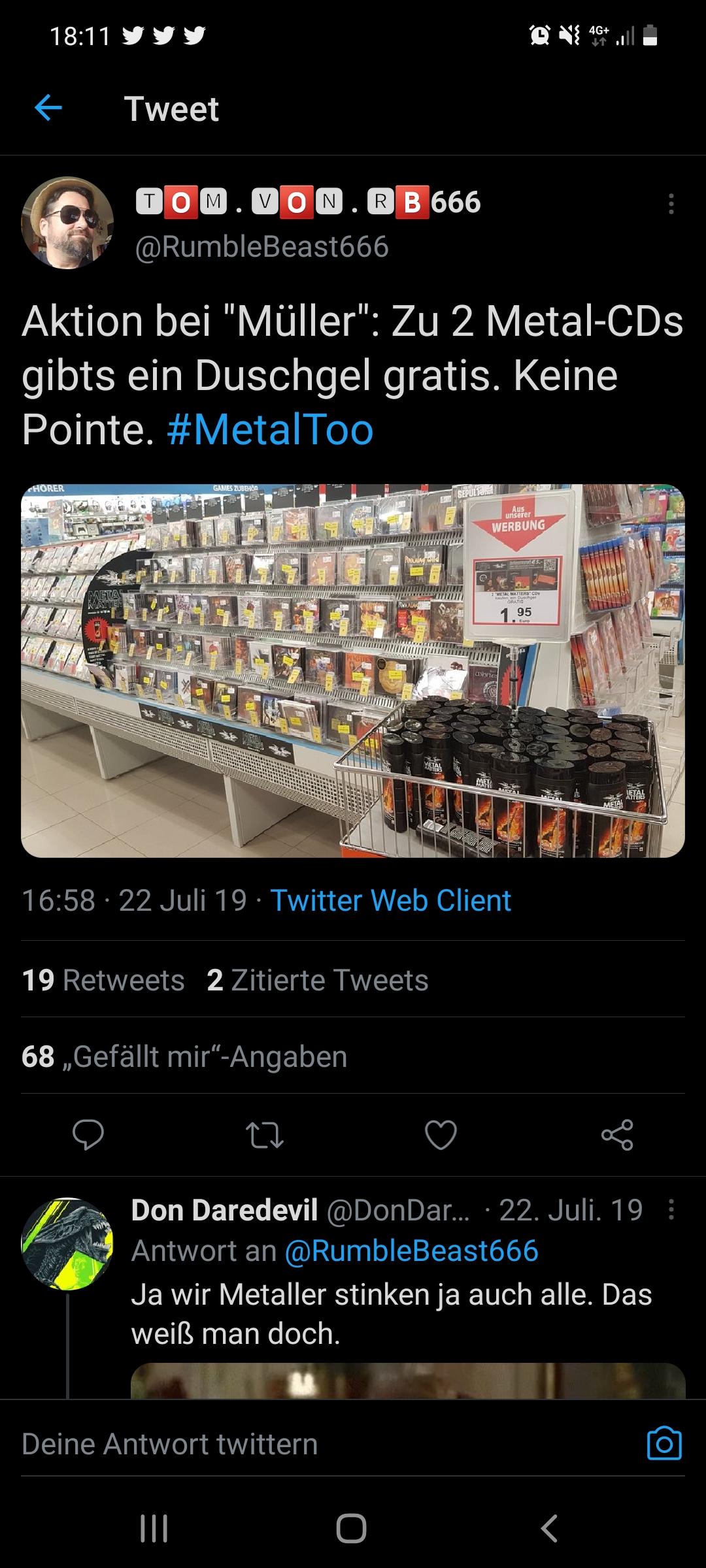Go back with the top-left arrow
706x1568 pixels.
48,108
